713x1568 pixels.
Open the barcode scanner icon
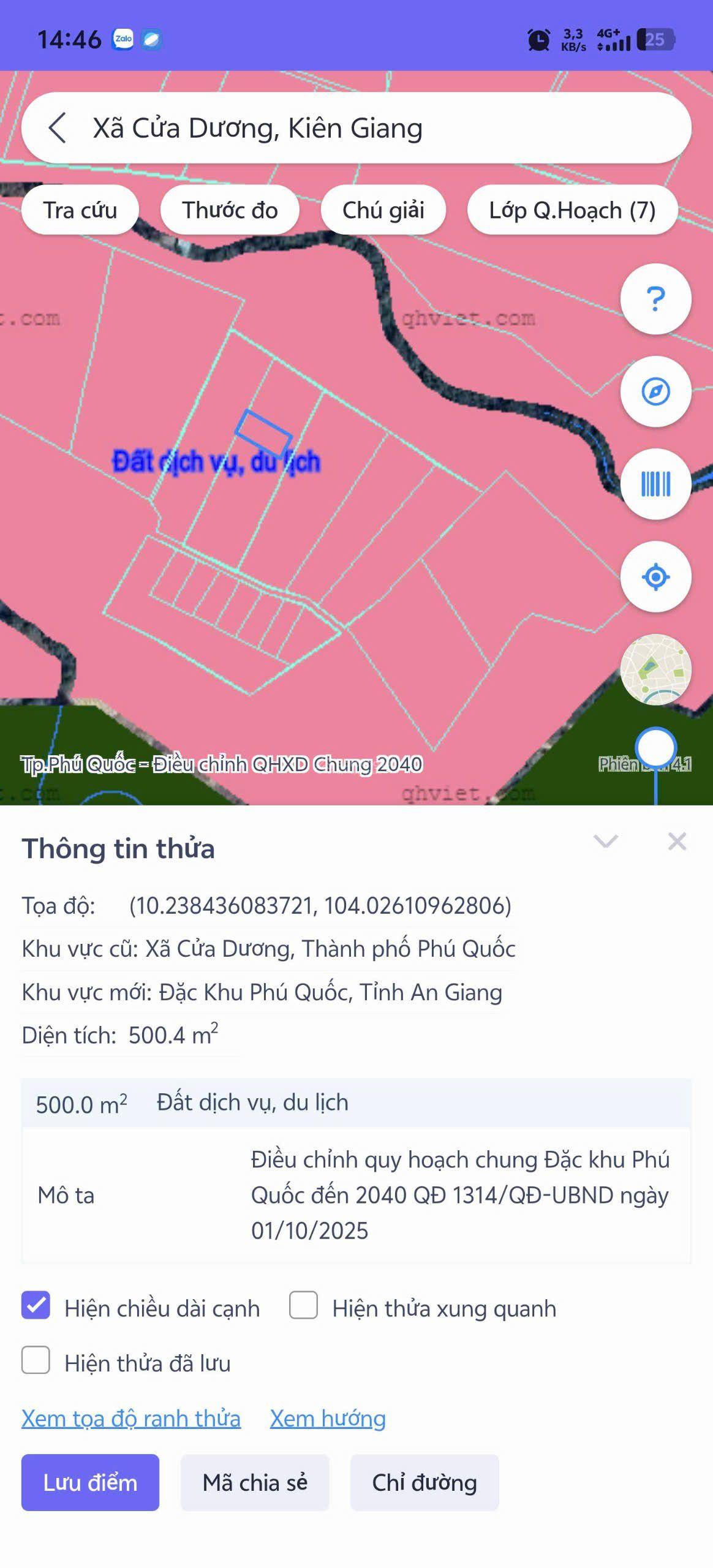(655, 484)
